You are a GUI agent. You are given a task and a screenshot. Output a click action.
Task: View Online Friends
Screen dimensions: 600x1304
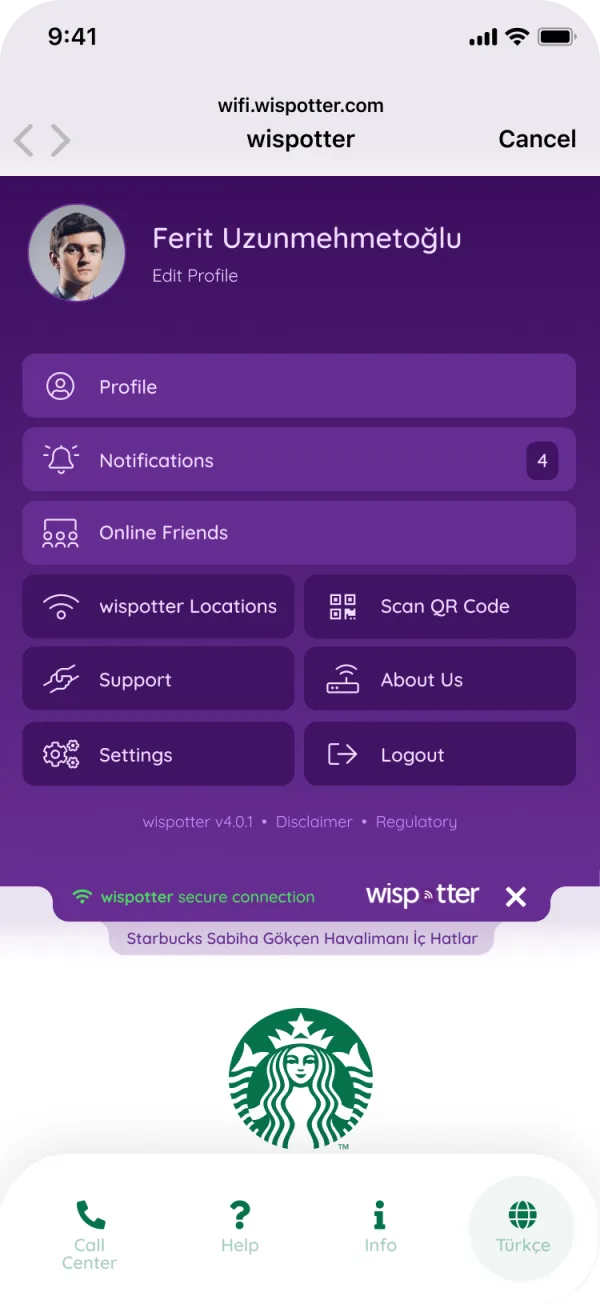(299, 533)
